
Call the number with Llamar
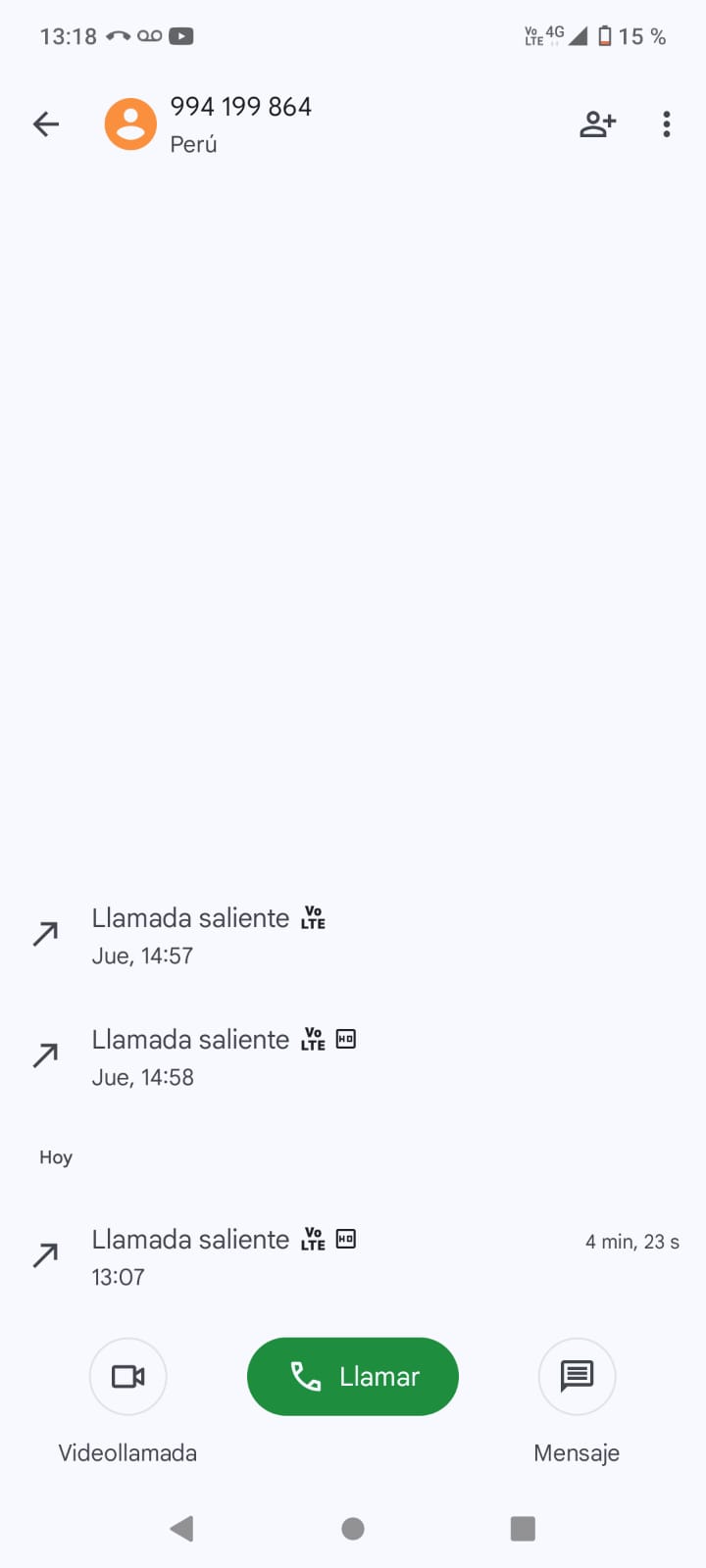[x=353, y=1377]
